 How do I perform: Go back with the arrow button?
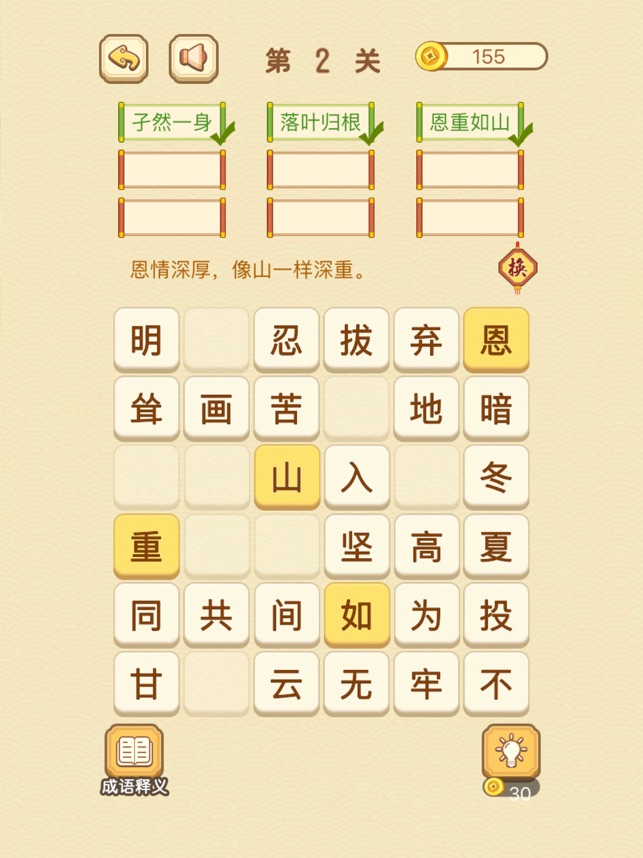click(124, 59)
